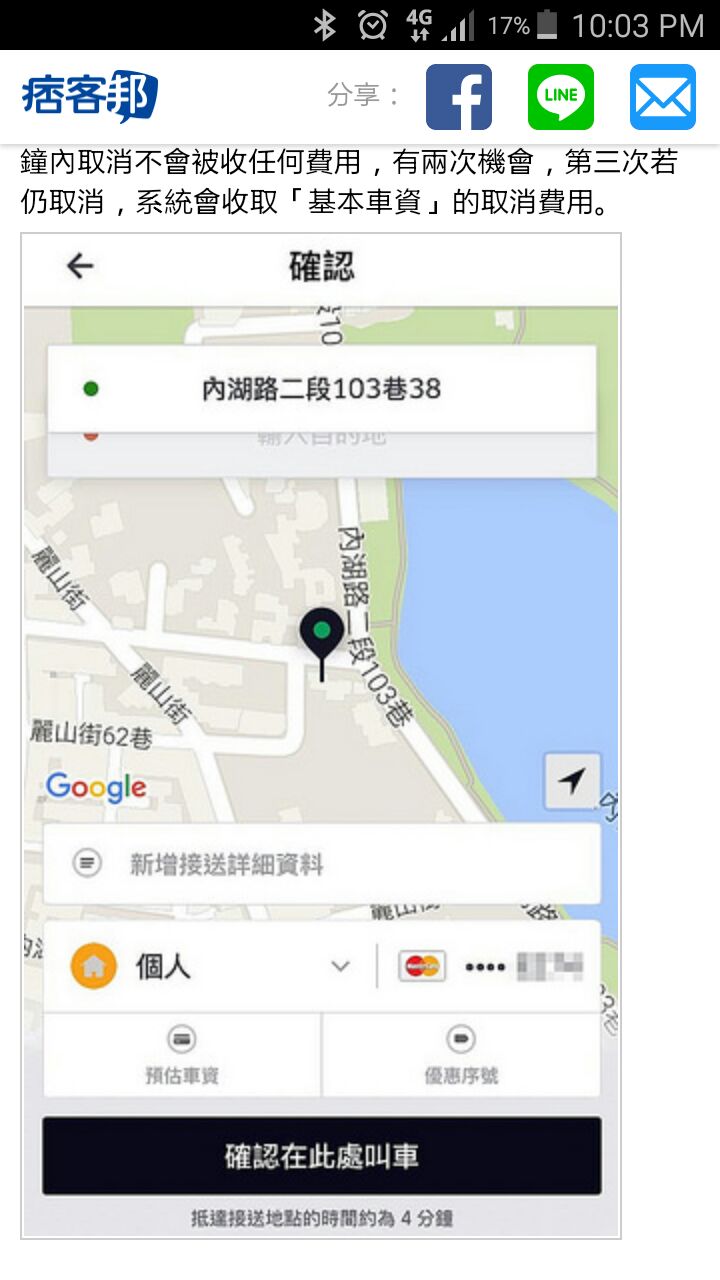Open the Pixnet (痞客邦) home logo
The image size is (720, 1280).
(89, 96)
